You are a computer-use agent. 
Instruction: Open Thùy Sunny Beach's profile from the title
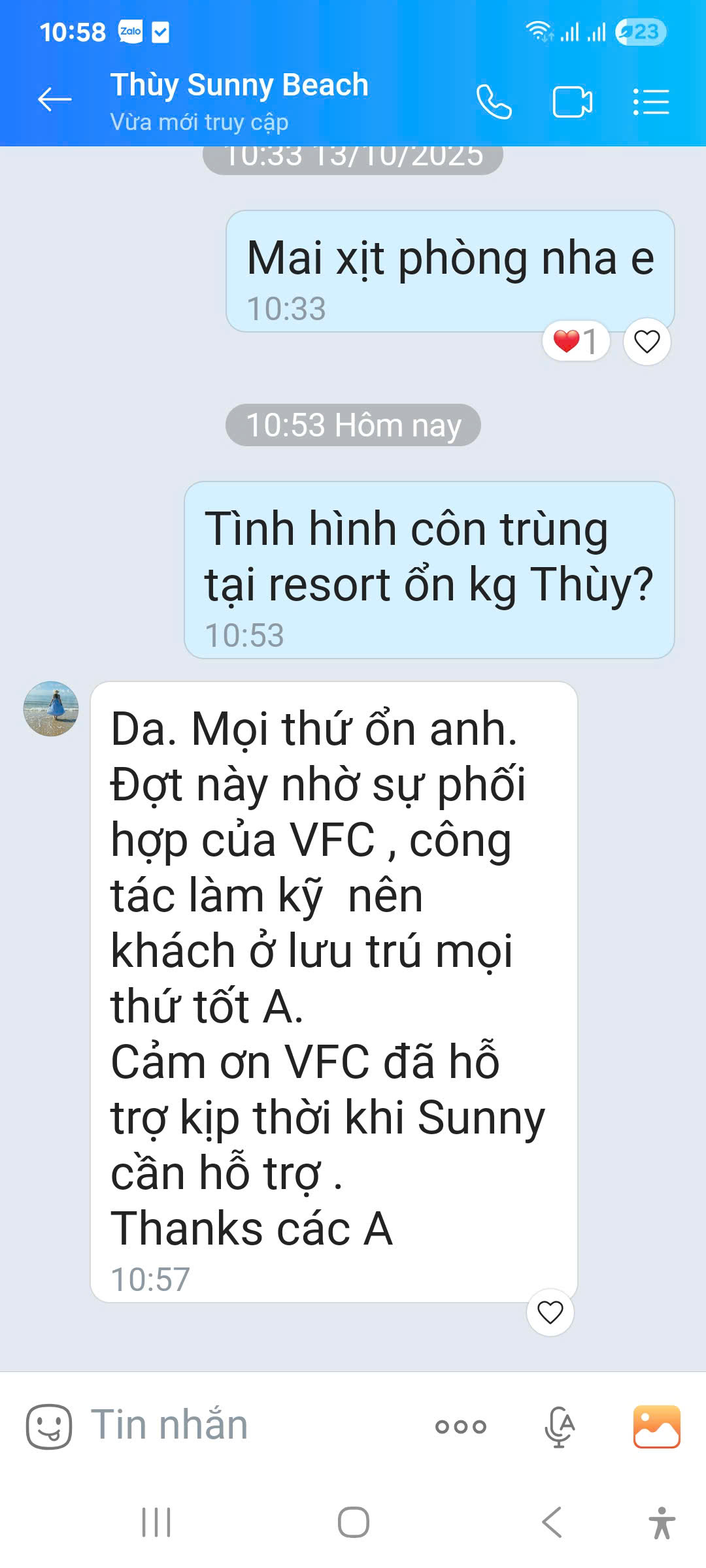(x=239, y=86)
